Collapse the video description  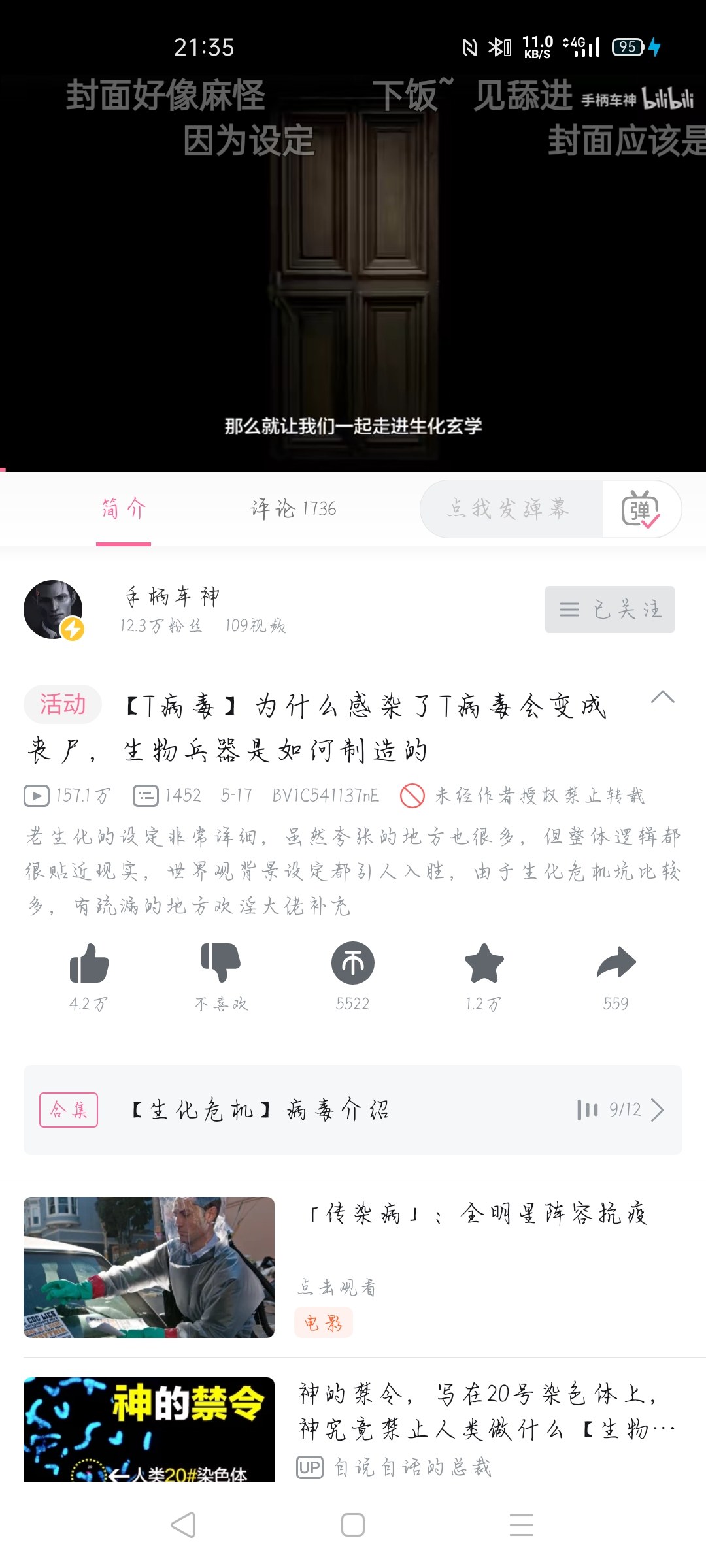(x=662, y=697)
